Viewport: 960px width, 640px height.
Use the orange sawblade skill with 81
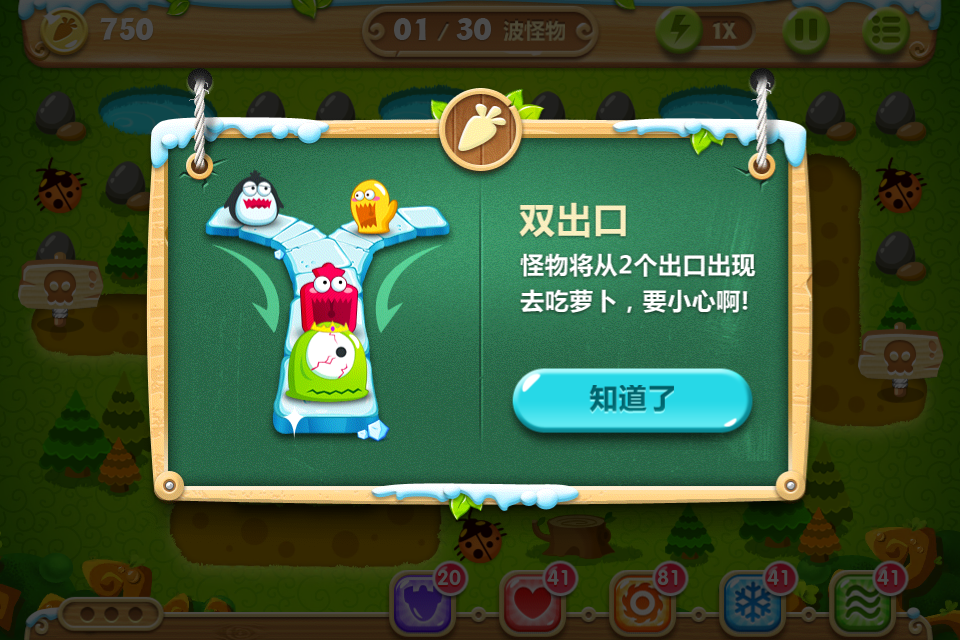pos(642,603)
